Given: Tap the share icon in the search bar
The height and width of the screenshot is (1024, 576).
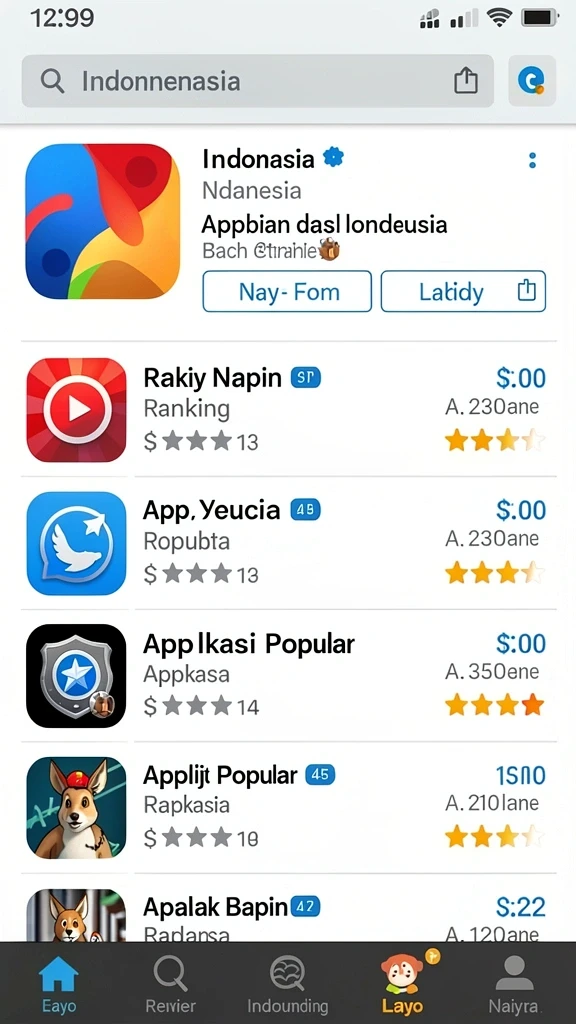Looking at the screenshot, I should click(466, 81).
